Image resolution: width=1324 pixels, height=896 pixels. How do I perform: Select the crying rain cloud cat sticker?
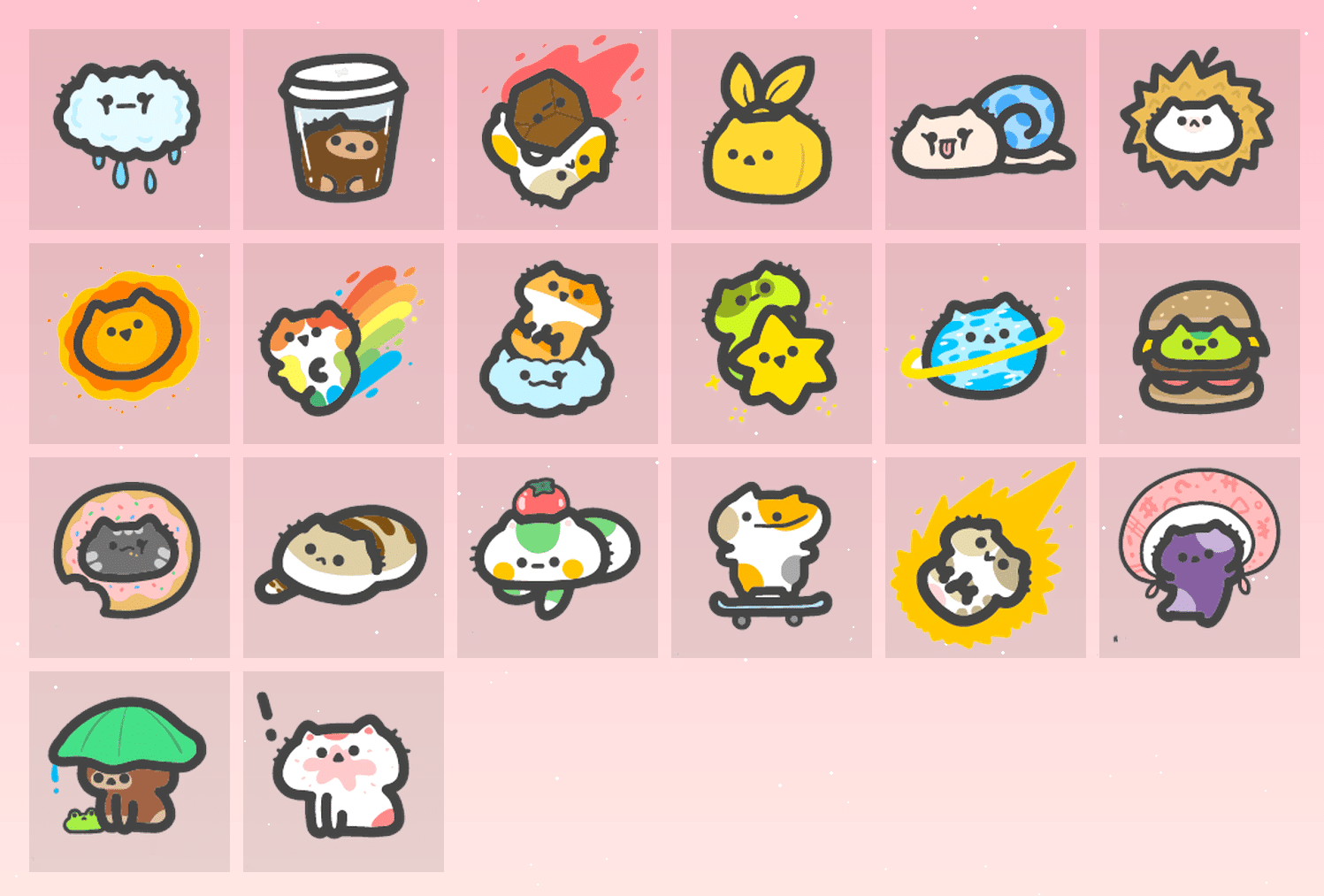[x=129, y=129]
